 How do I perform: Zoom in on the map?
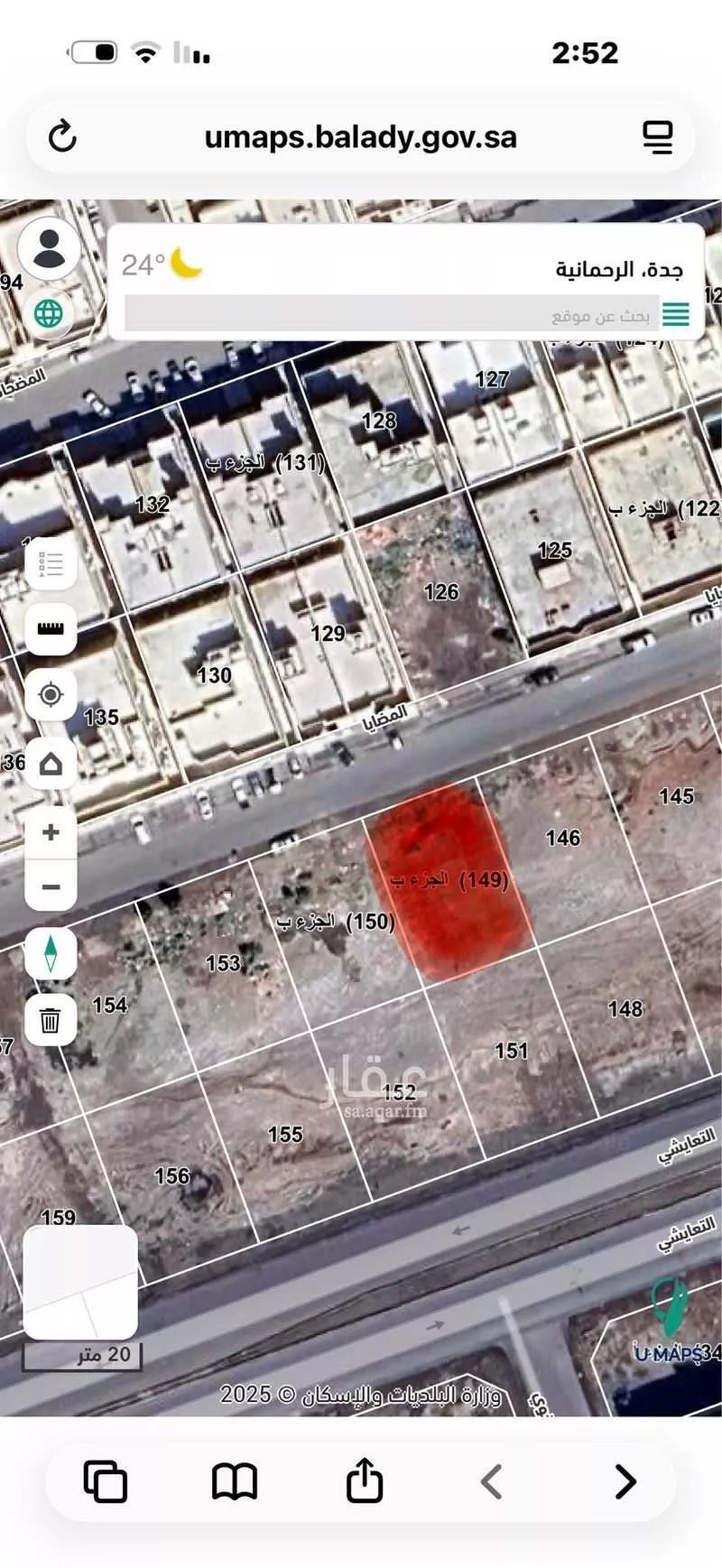51,831
